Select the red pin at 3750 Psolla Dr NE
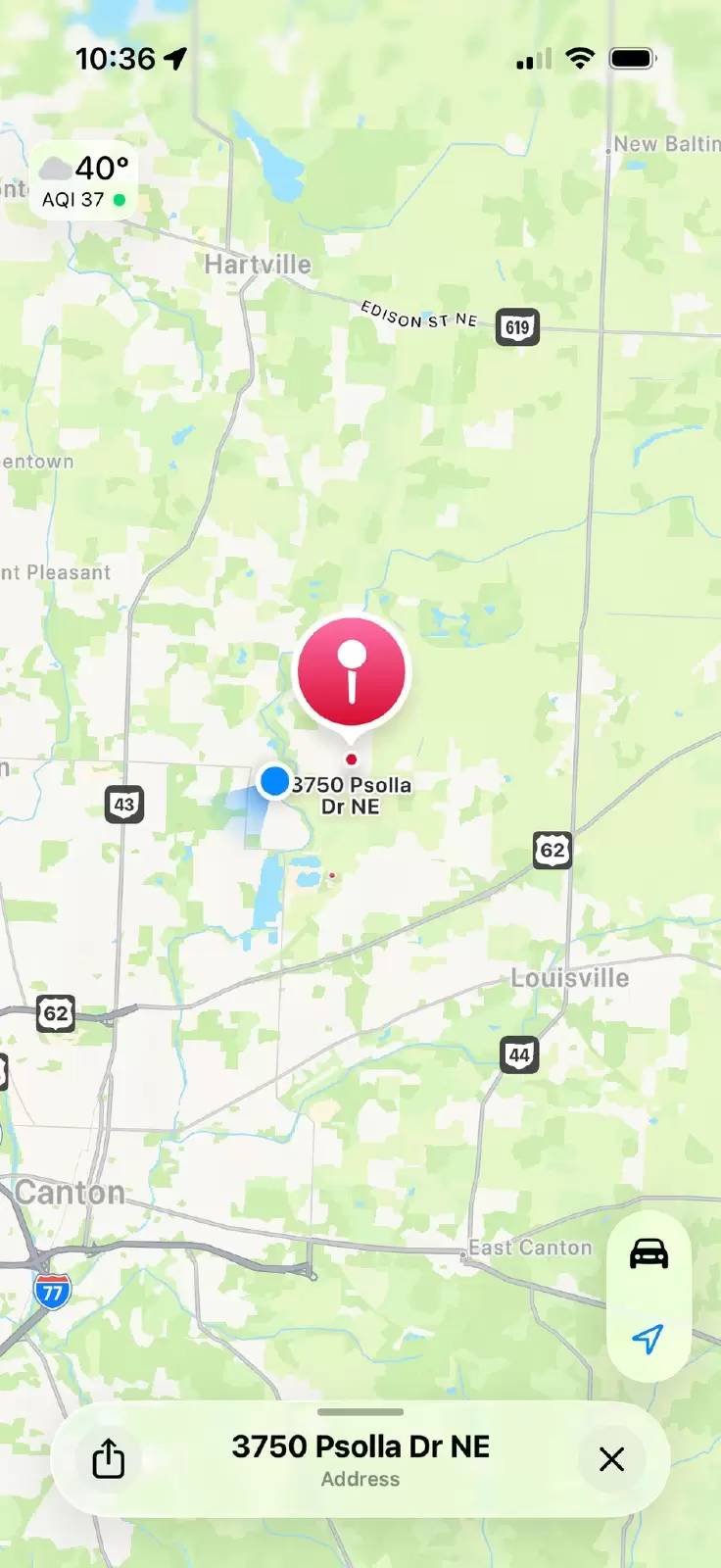The image size is (721, 1568). (x=352, y=672)
